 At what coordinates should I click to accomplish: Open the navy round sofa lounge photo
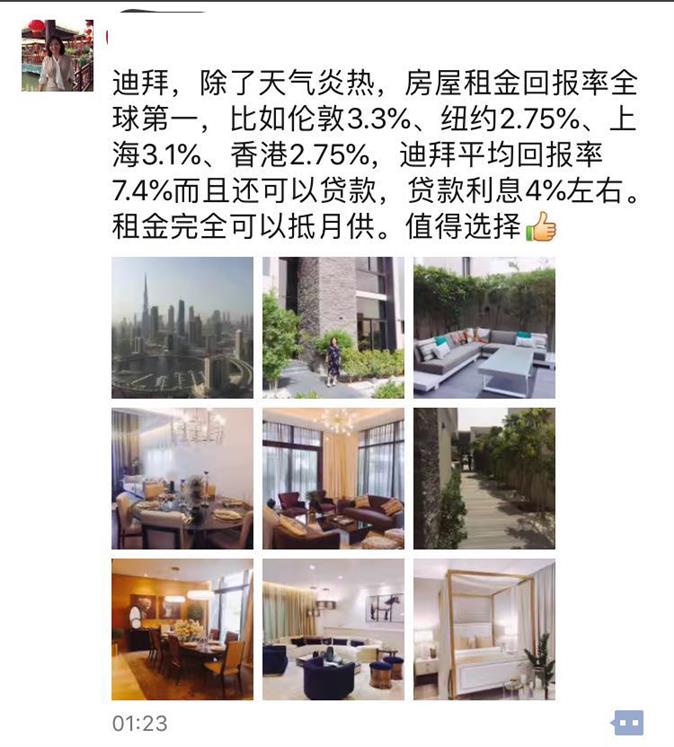[x=333, y=629]
